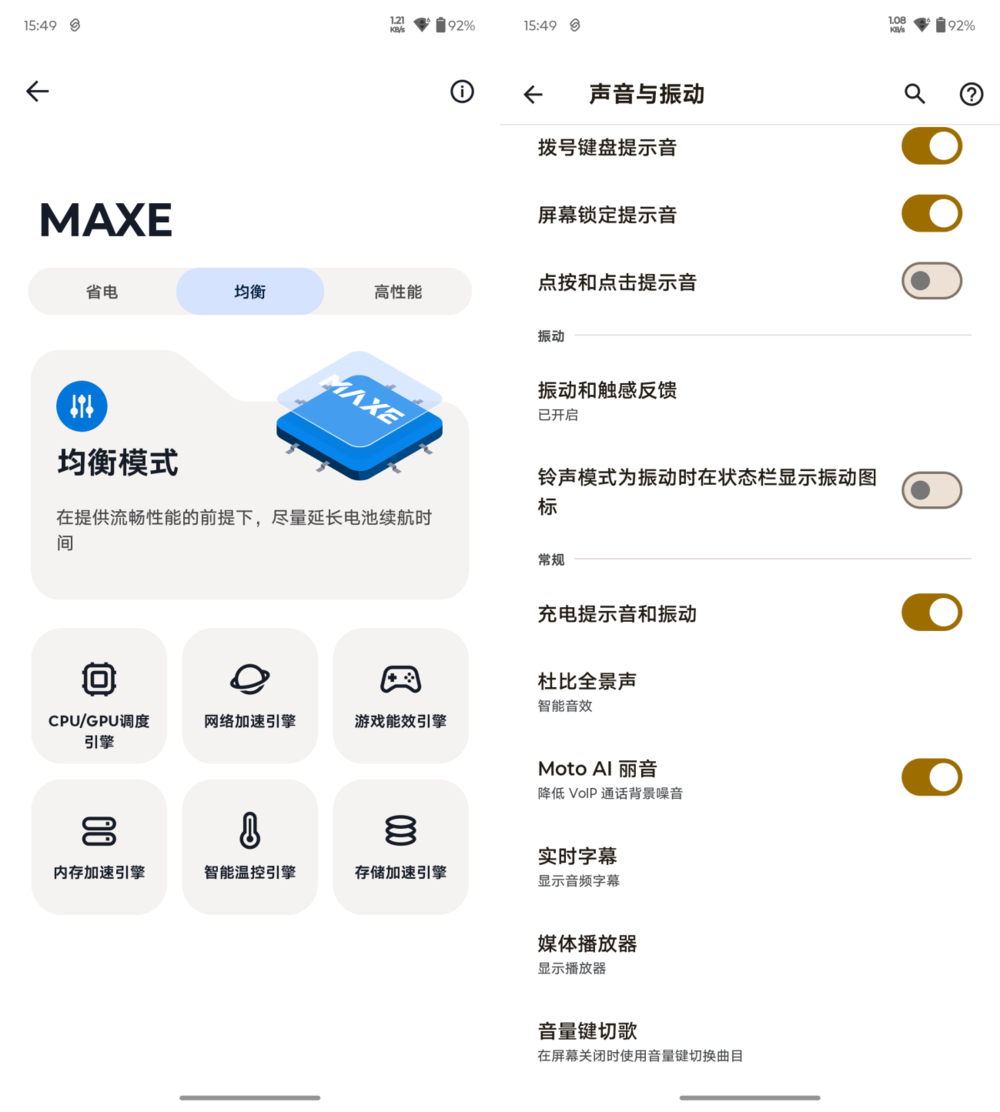
Task: Disable 屏幕锁定提示音
Action: coord(931,214)
